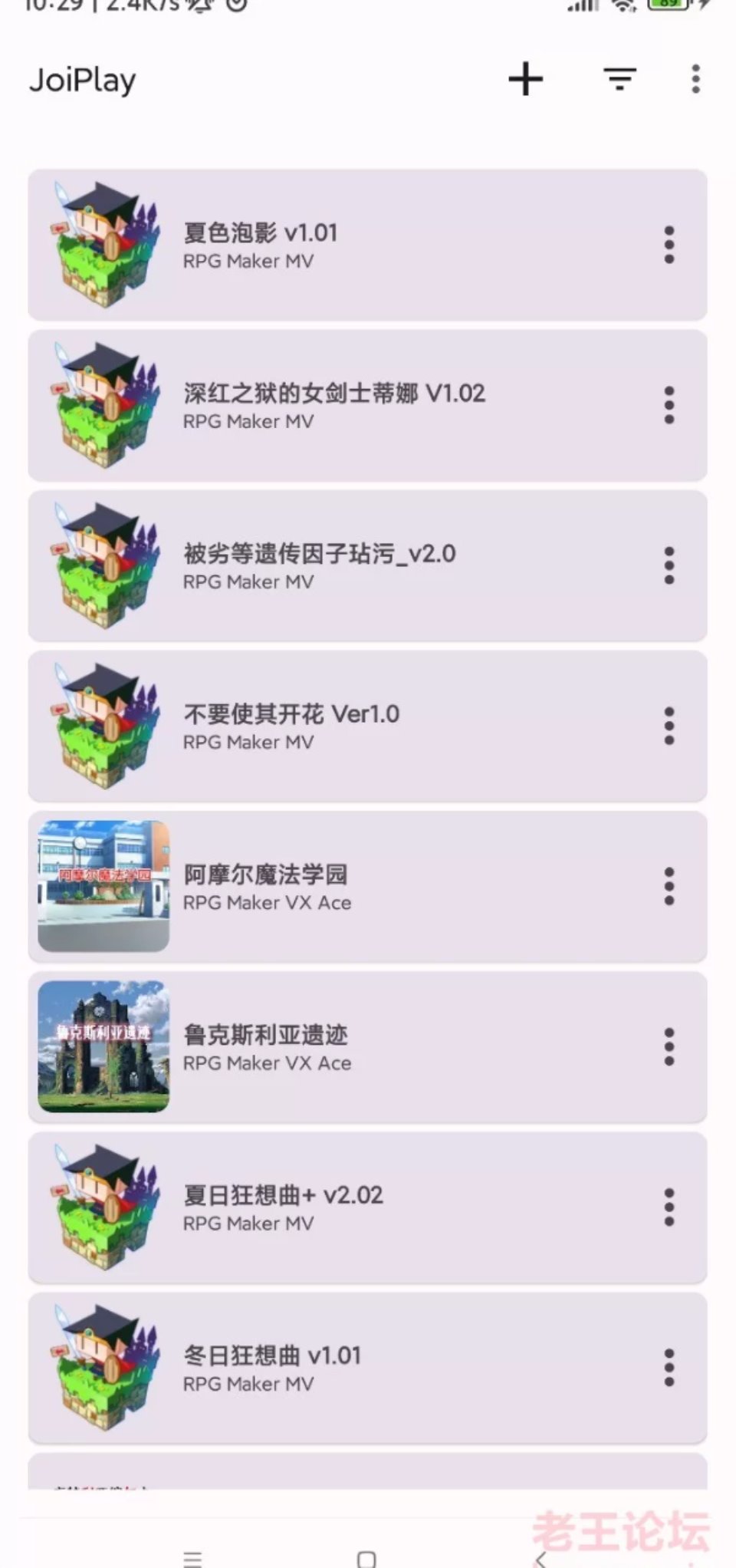Image resolution: width=736 pixels, height=1568 pixels.
Task: Open options for 不要使其开花 Ver1.0
Action: [x=669, y=726]
